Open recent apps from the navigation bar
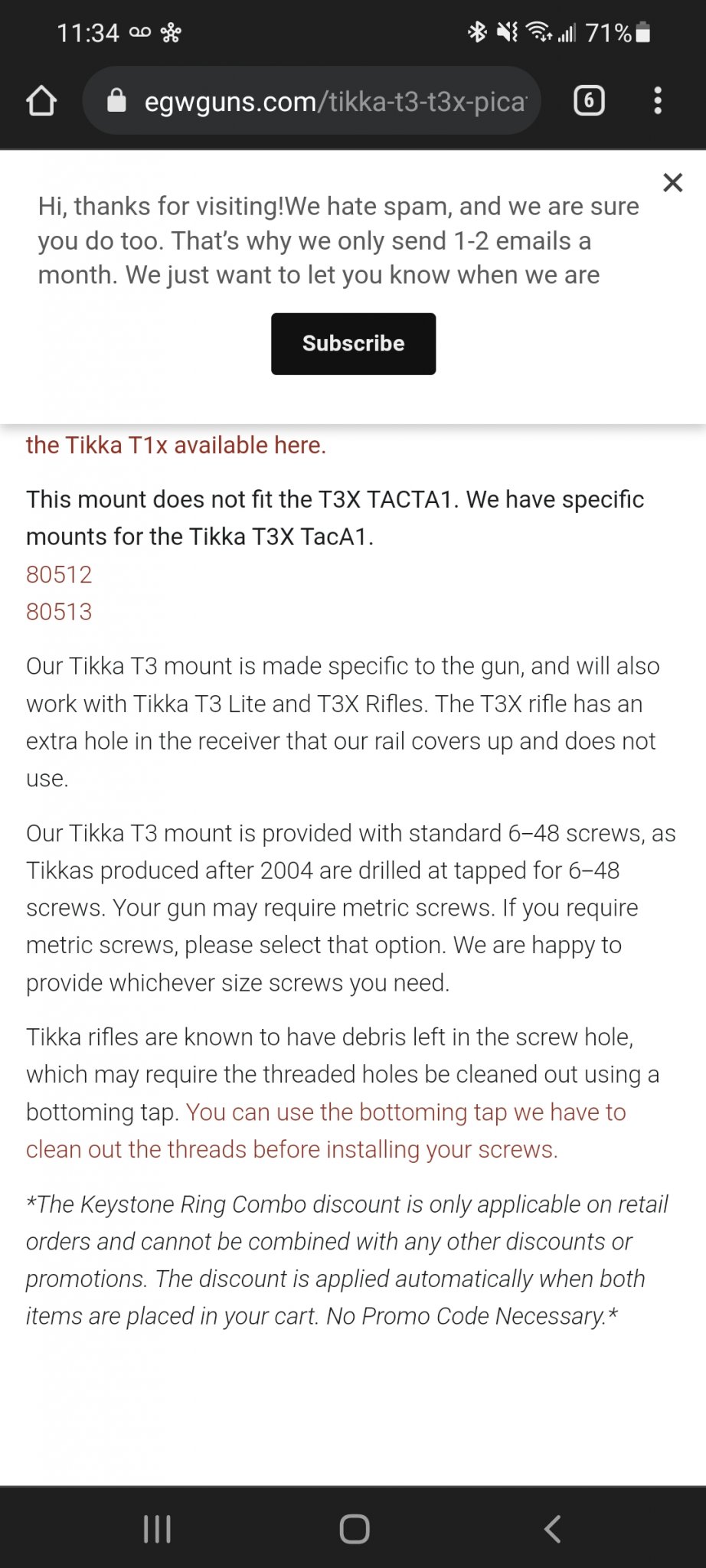This screenshot has height=1568, width=706. coord(157,1528)
